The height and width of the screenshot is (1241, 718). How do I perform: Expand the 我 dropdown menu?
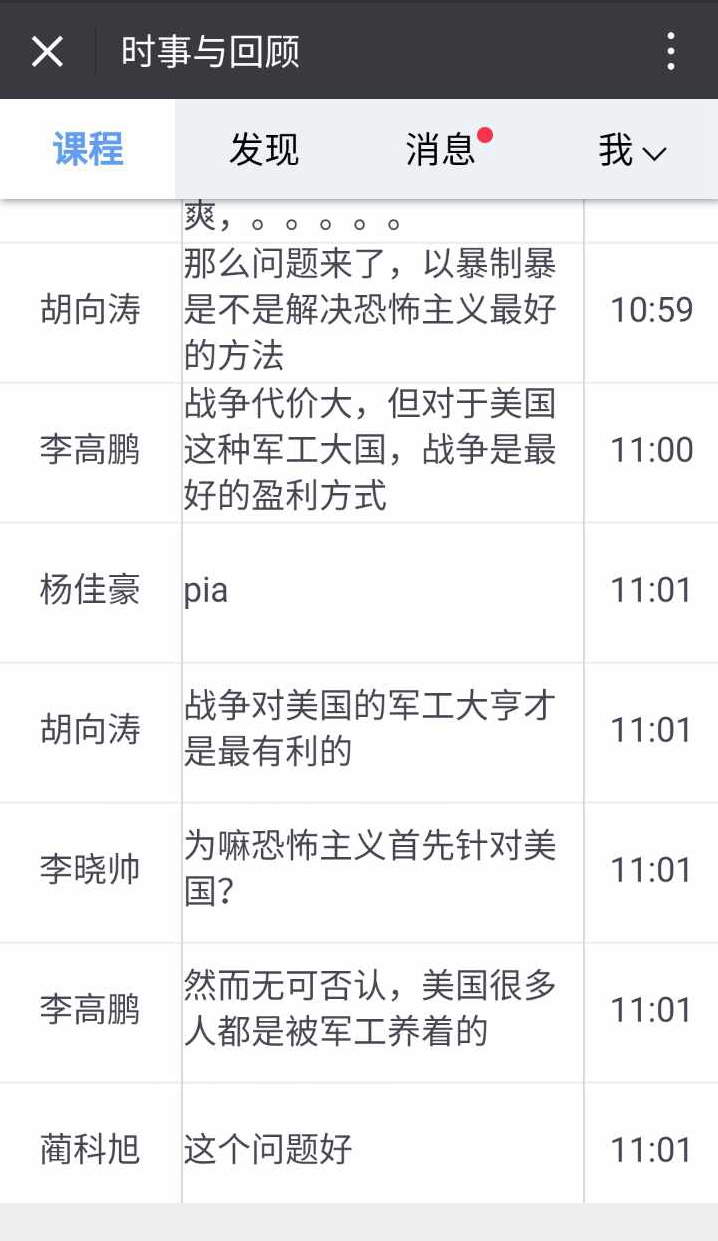(631, 151)
